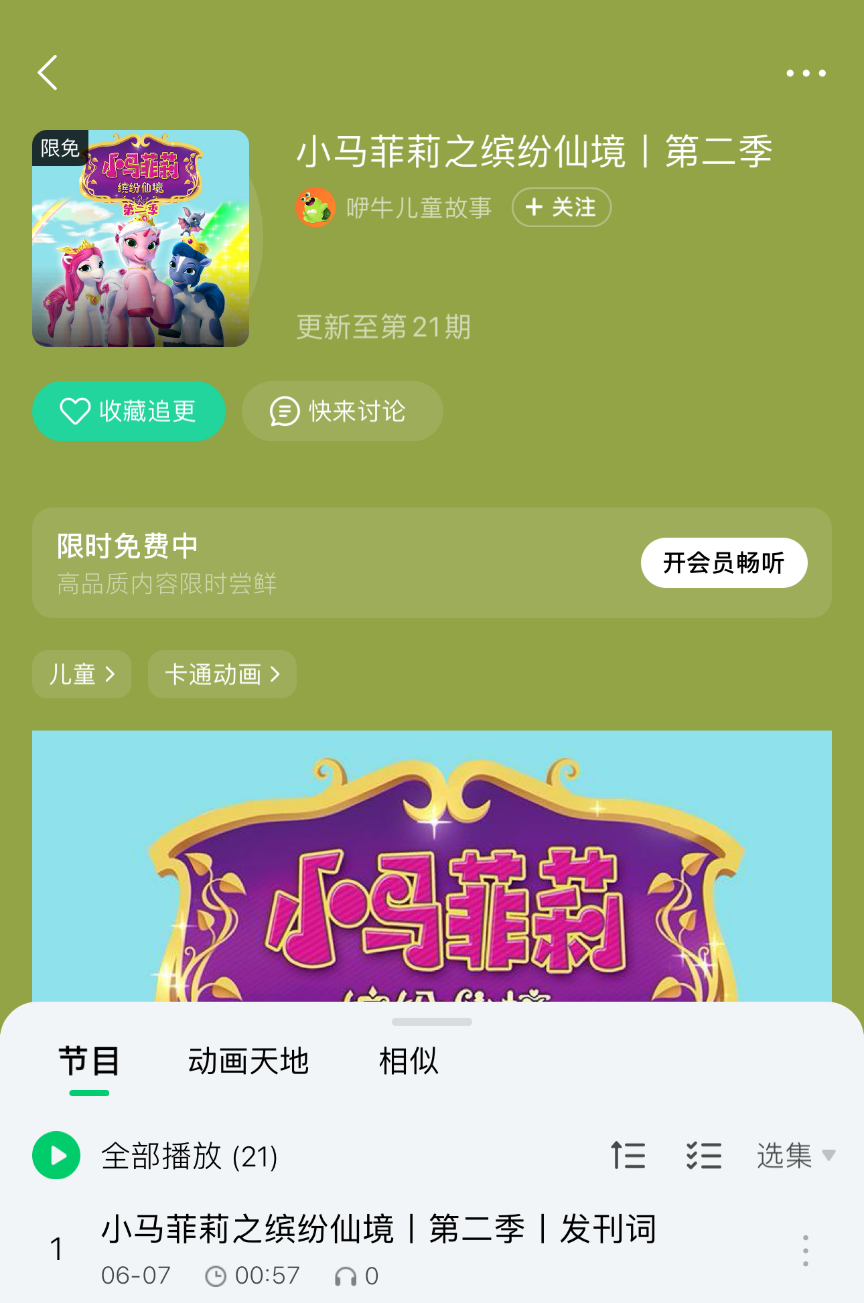Open the three-dot overflow menu at top

pyautogui.click(x=805, y=73)
